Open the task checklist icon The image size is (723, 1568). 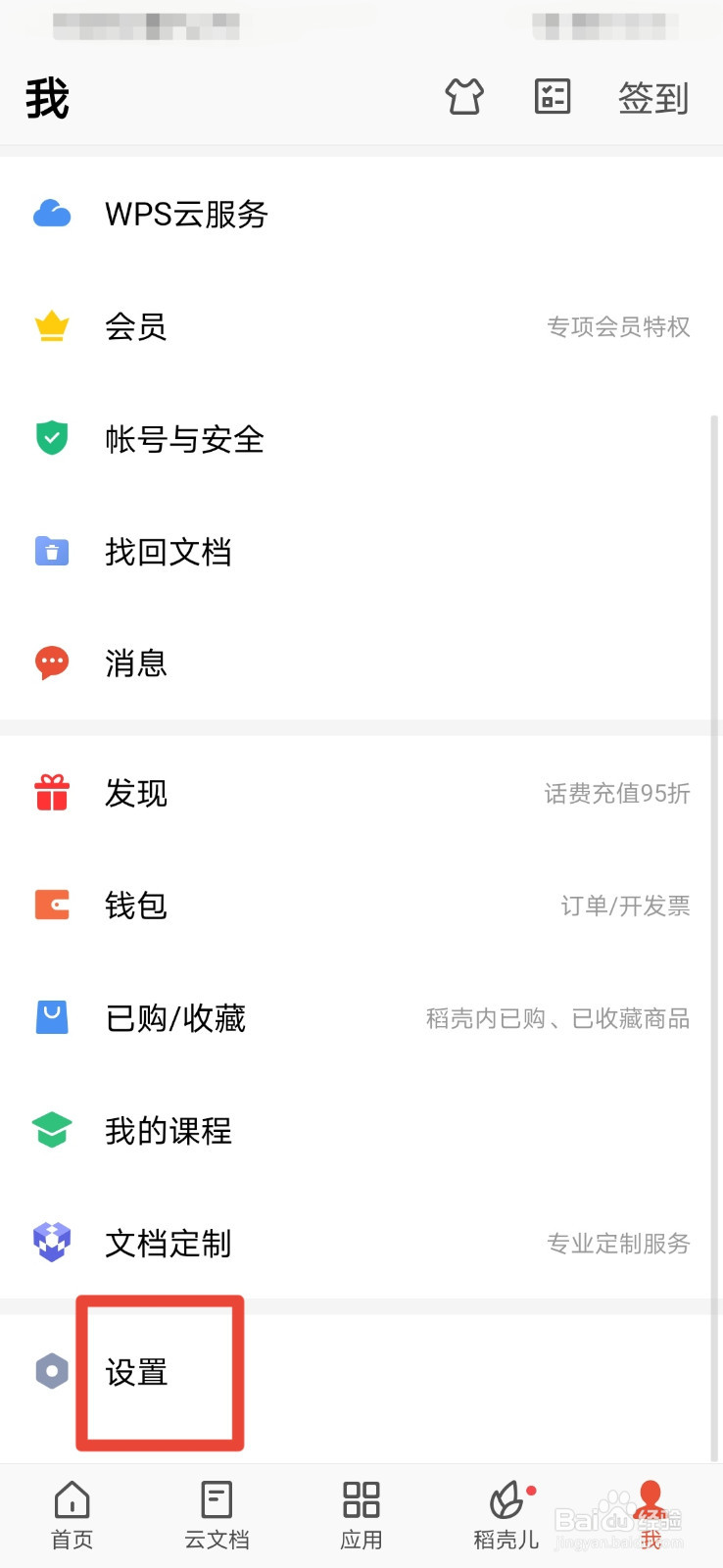tap(553, 97)
